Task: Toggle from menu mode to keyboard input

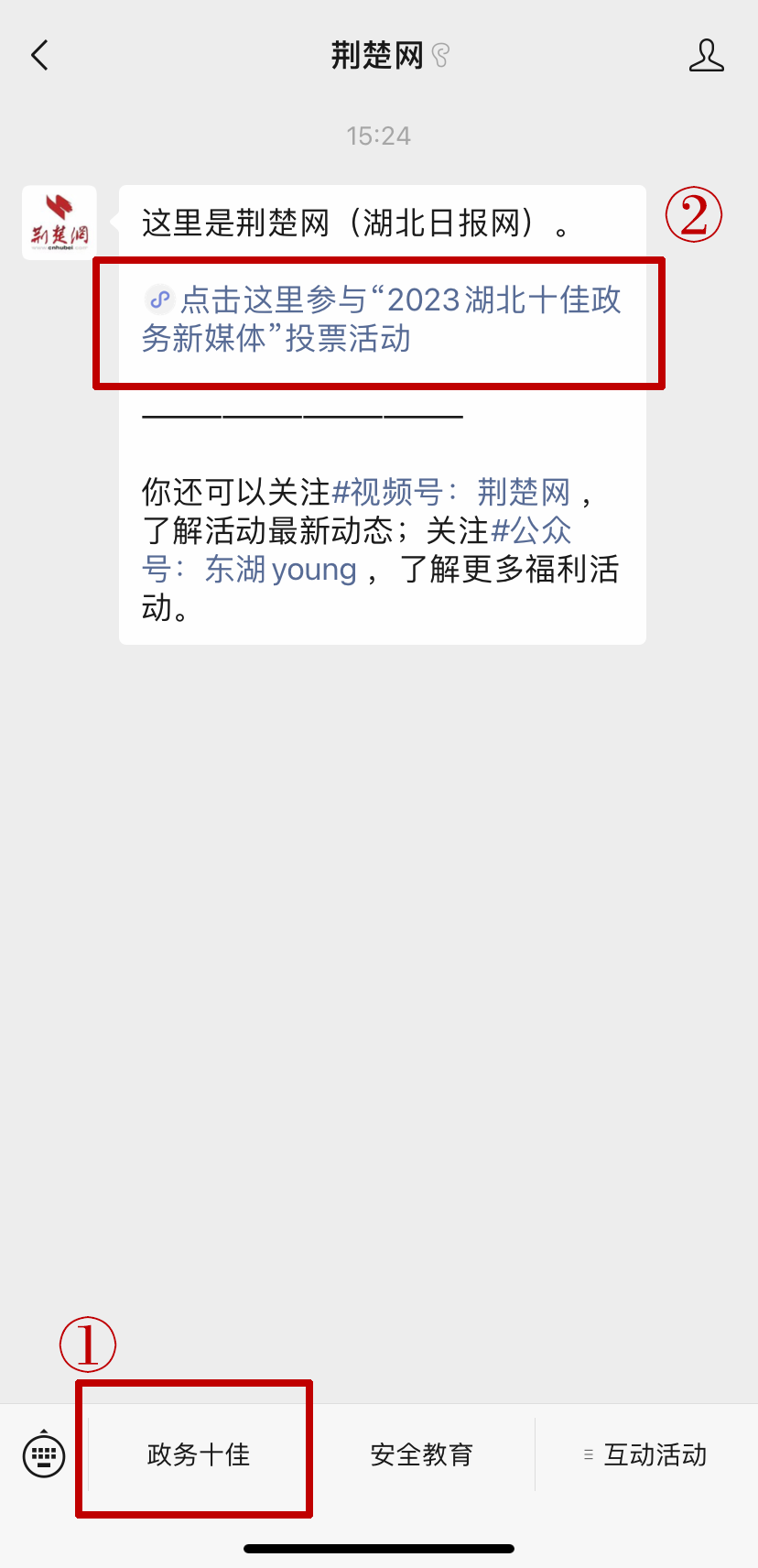Action: coord(43,1454)
